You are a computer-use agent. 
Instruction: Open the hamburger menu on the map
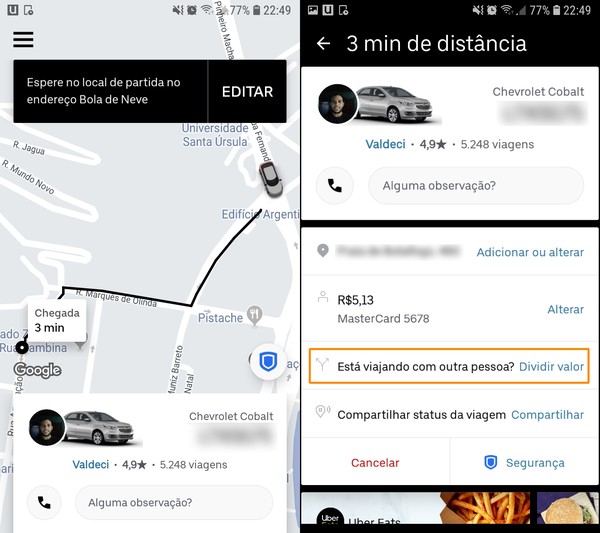(23, 40)
